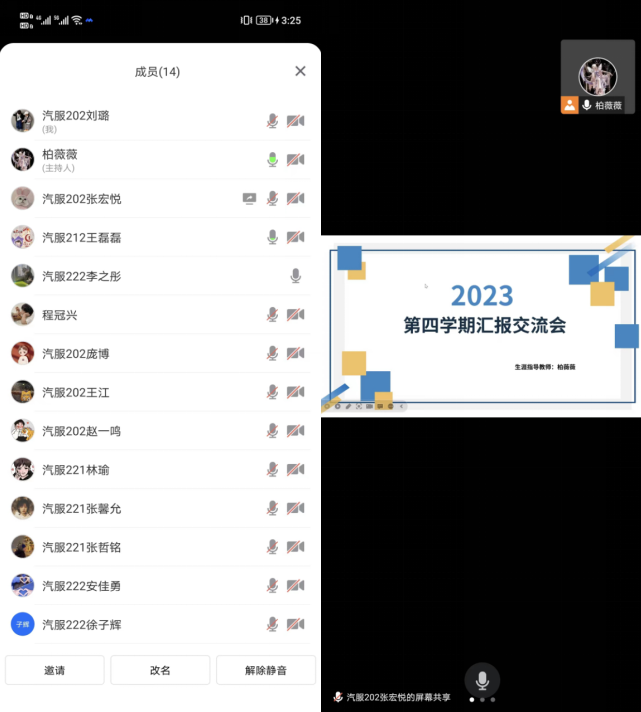Close the members panel
The height and width of the screenshot is (712, 641).
click(x=300, y=71)
